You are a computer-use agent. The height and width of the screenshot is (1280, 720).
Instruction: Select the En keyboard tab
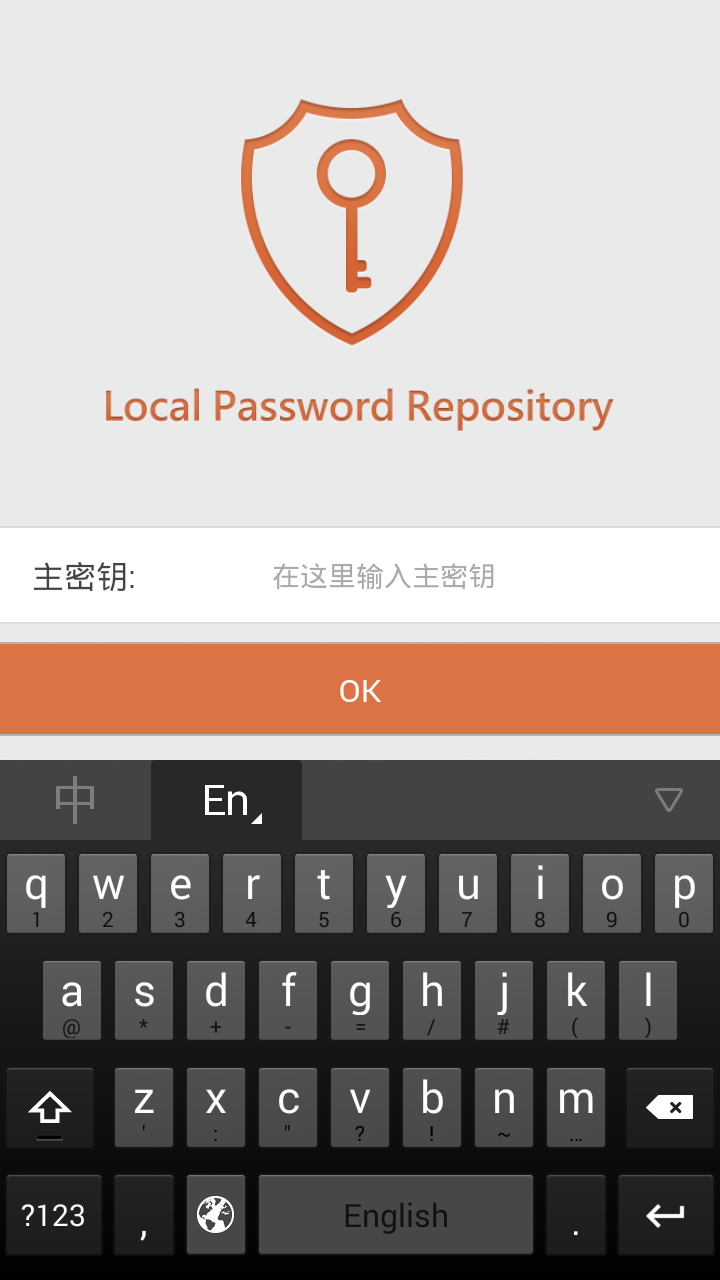click(x=227, y=800)
